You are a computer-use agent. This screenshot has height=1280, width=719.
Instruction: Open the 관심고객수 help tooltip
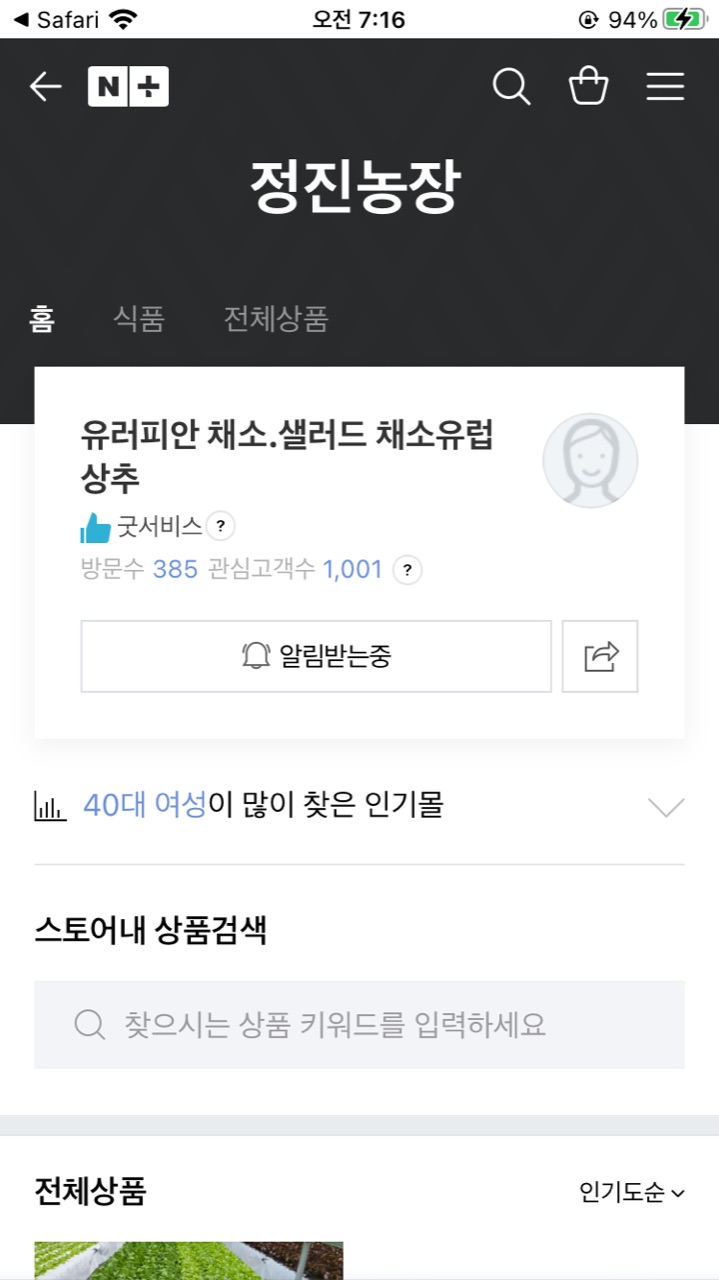click(407, 570)
